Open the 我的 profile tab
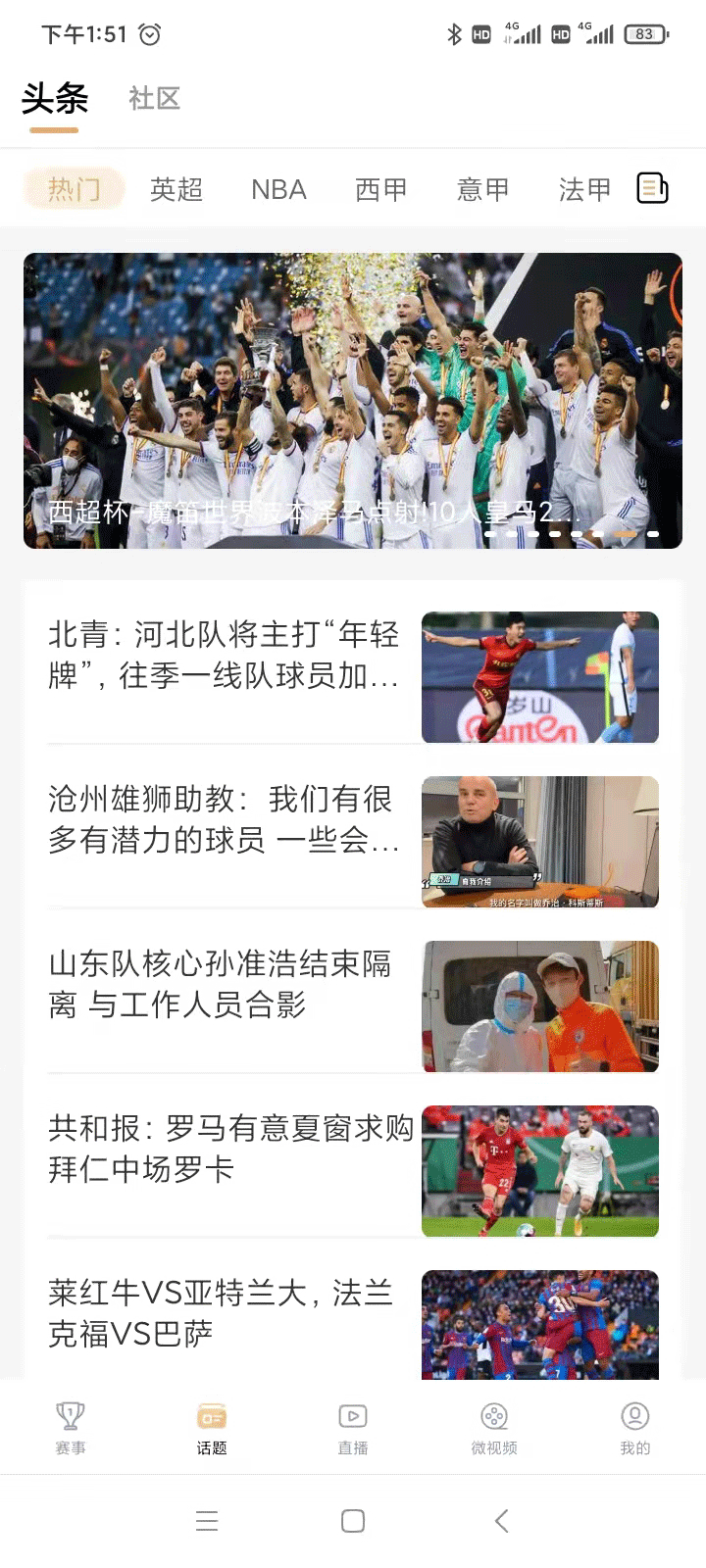 tap(635, 1428)
